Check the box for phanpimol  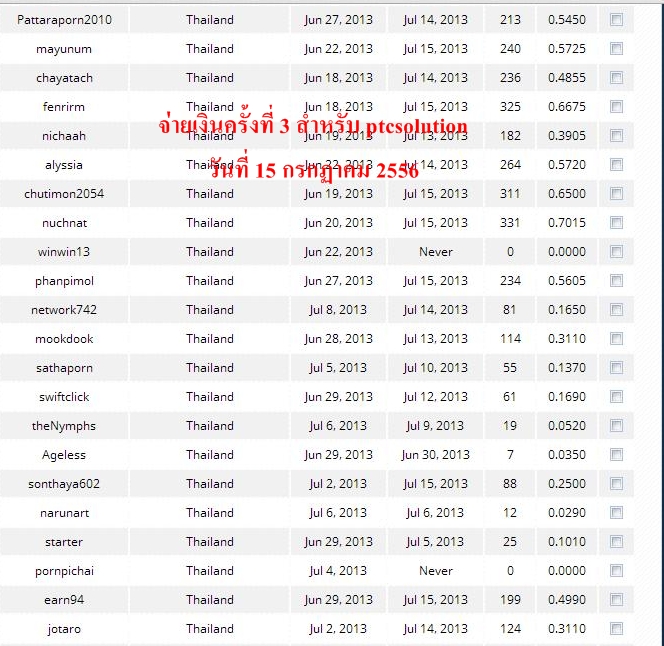pos(616,280)
